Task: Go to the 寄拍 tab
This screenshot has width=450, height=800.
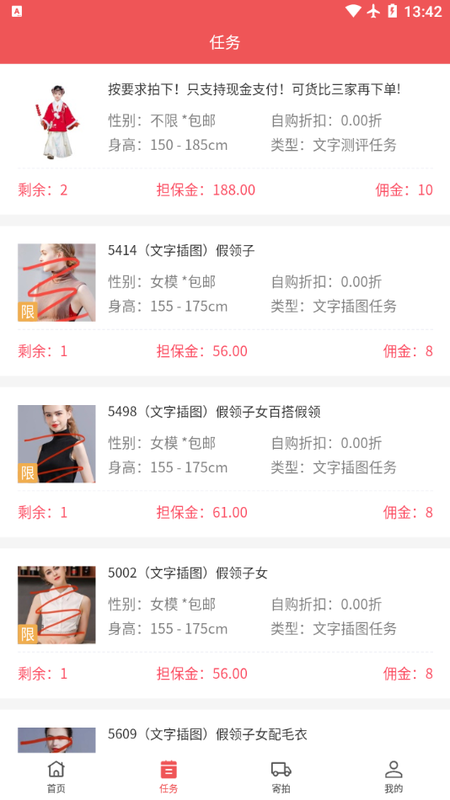Action: 281,777
